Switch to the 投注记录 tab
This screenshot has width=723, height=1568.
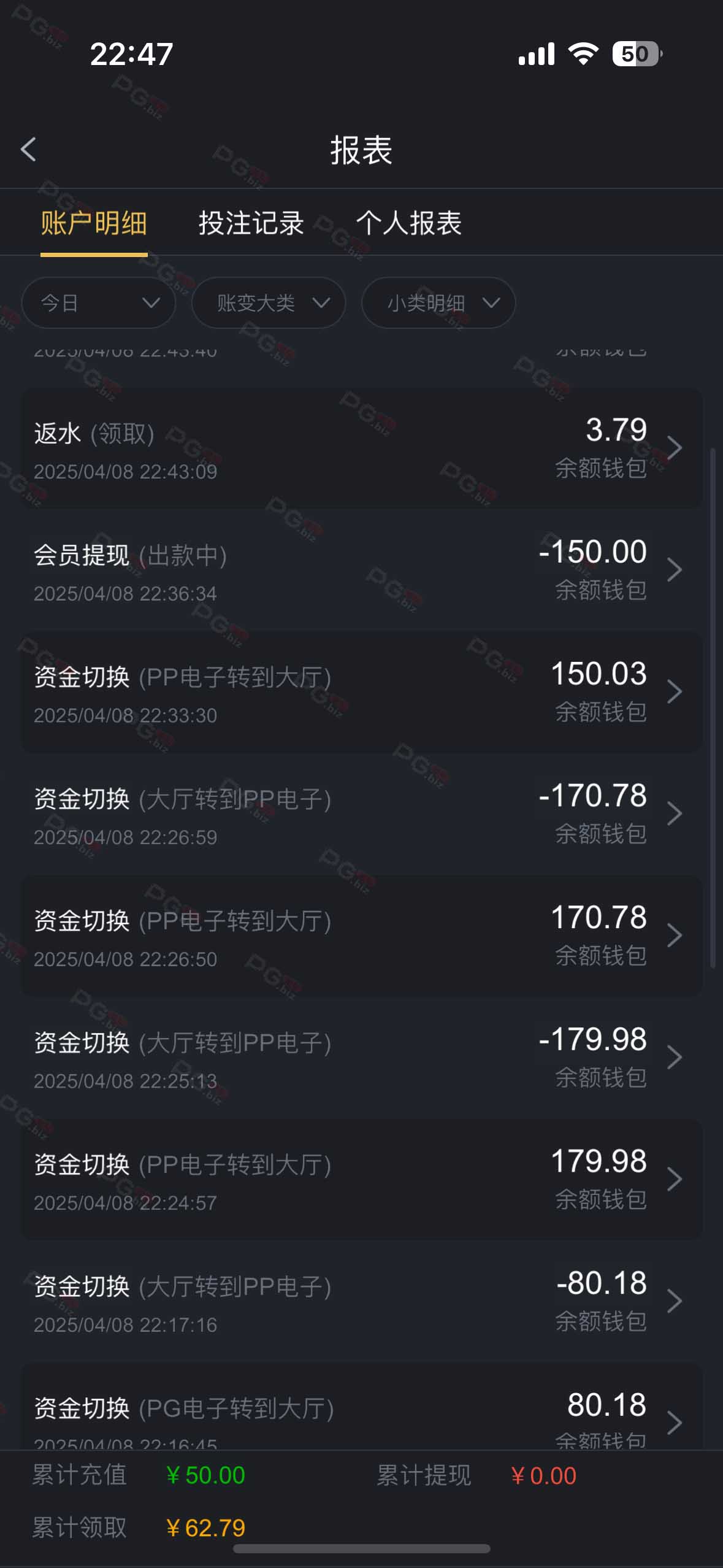(x=251, y=223)
